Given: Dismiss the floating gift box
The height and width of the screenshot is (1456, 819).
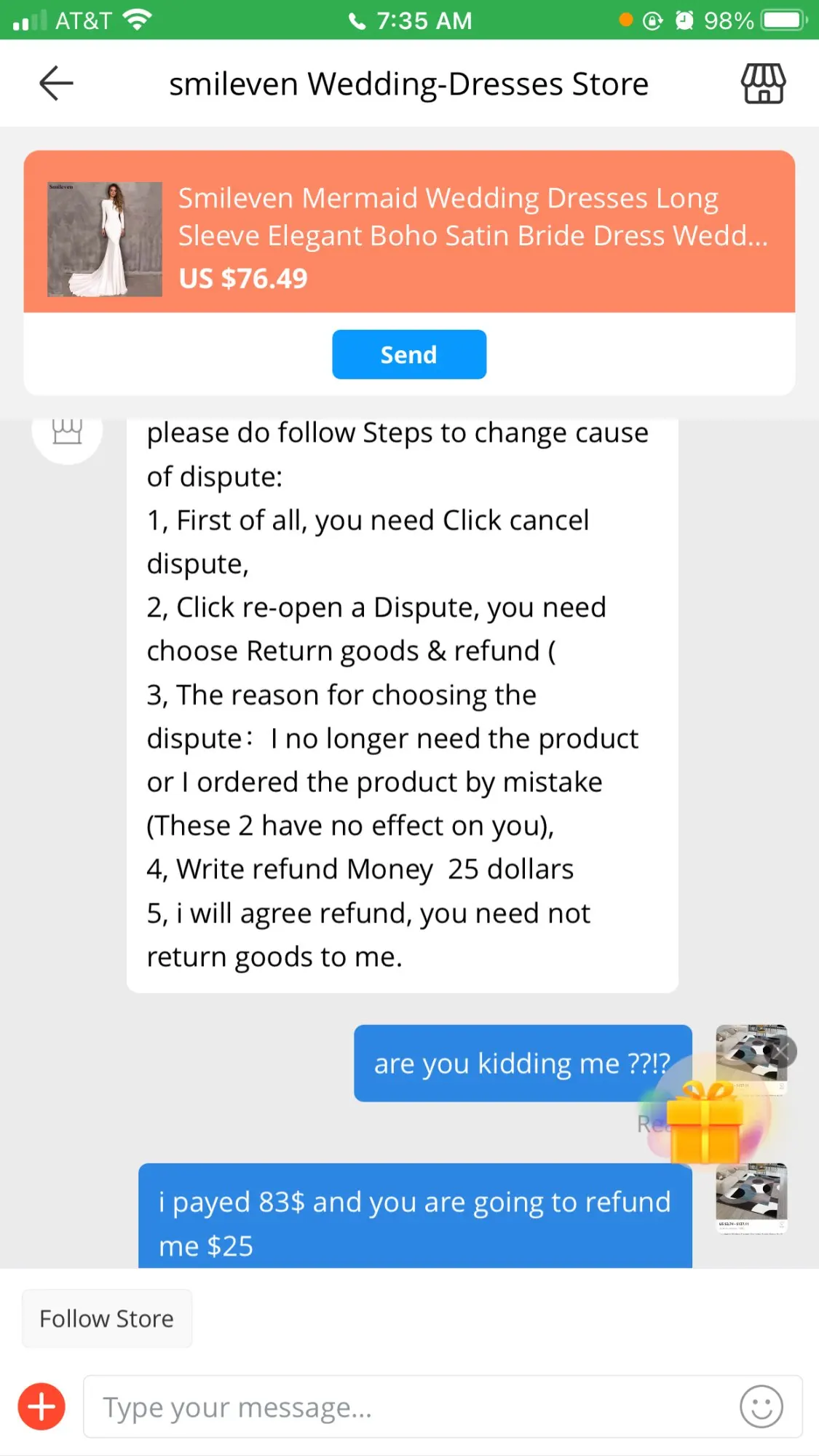Looking at the screenshot, I should coord(783,1051).
